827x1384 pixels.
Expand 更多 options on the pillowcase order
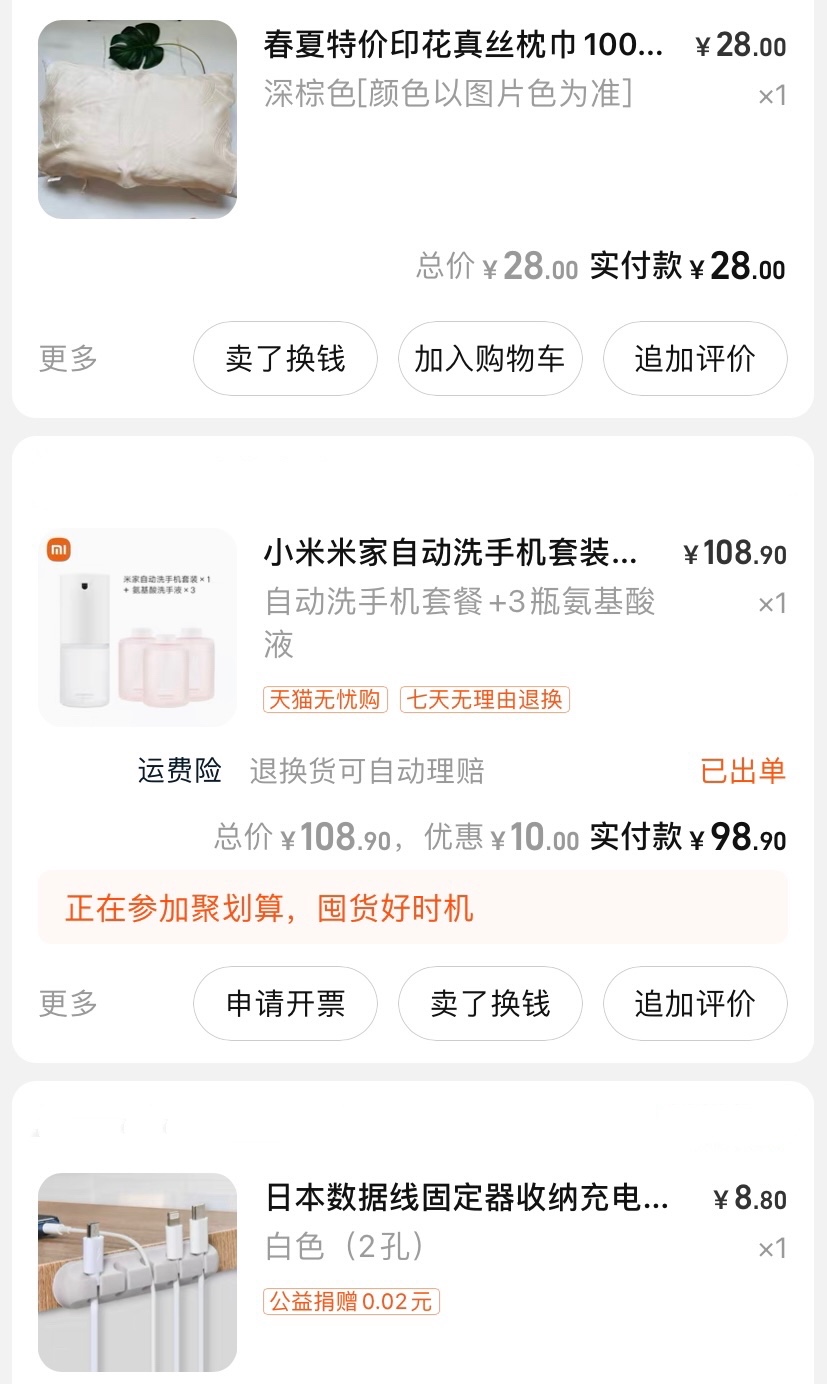click(66, 358)
